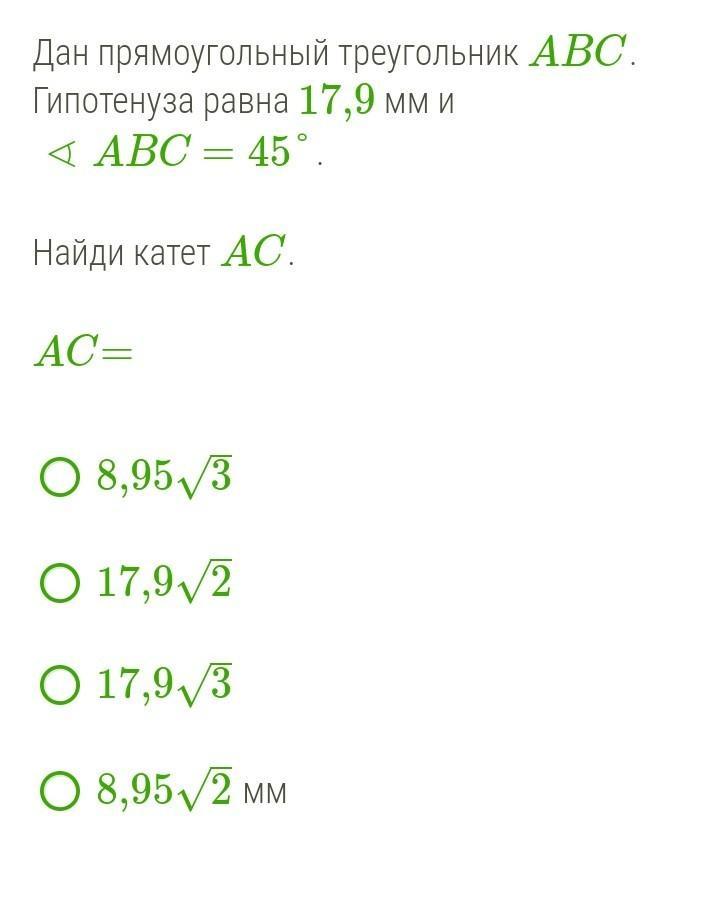Choose the 17,9√2 option

59,582
